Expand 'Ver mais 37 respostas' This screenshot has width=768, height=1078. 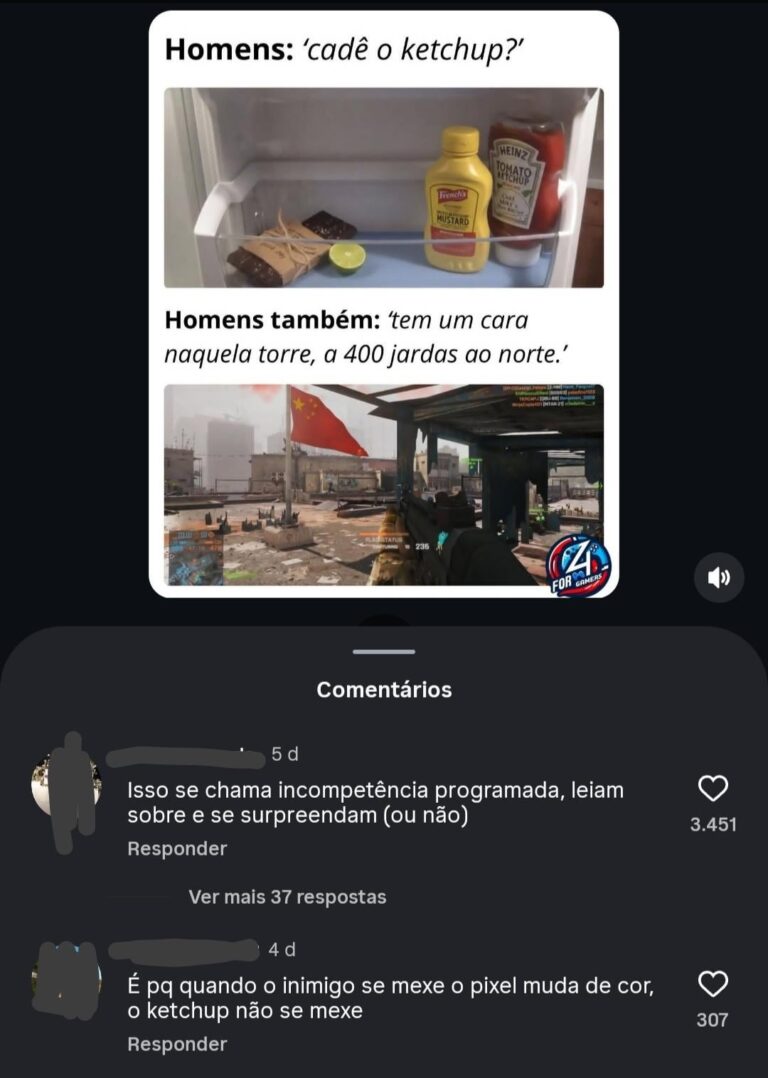point(287,897)
